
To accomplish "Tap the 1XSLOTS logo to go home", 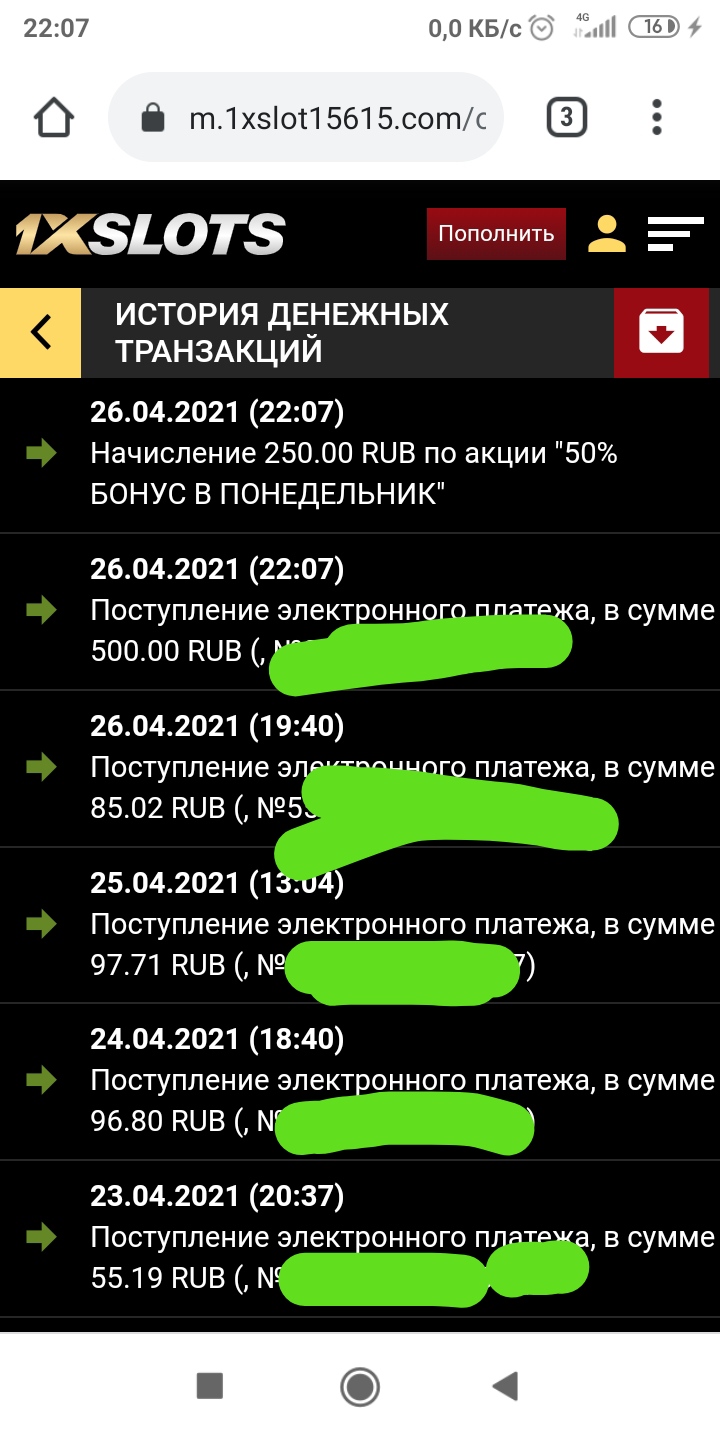I will 150,234.
